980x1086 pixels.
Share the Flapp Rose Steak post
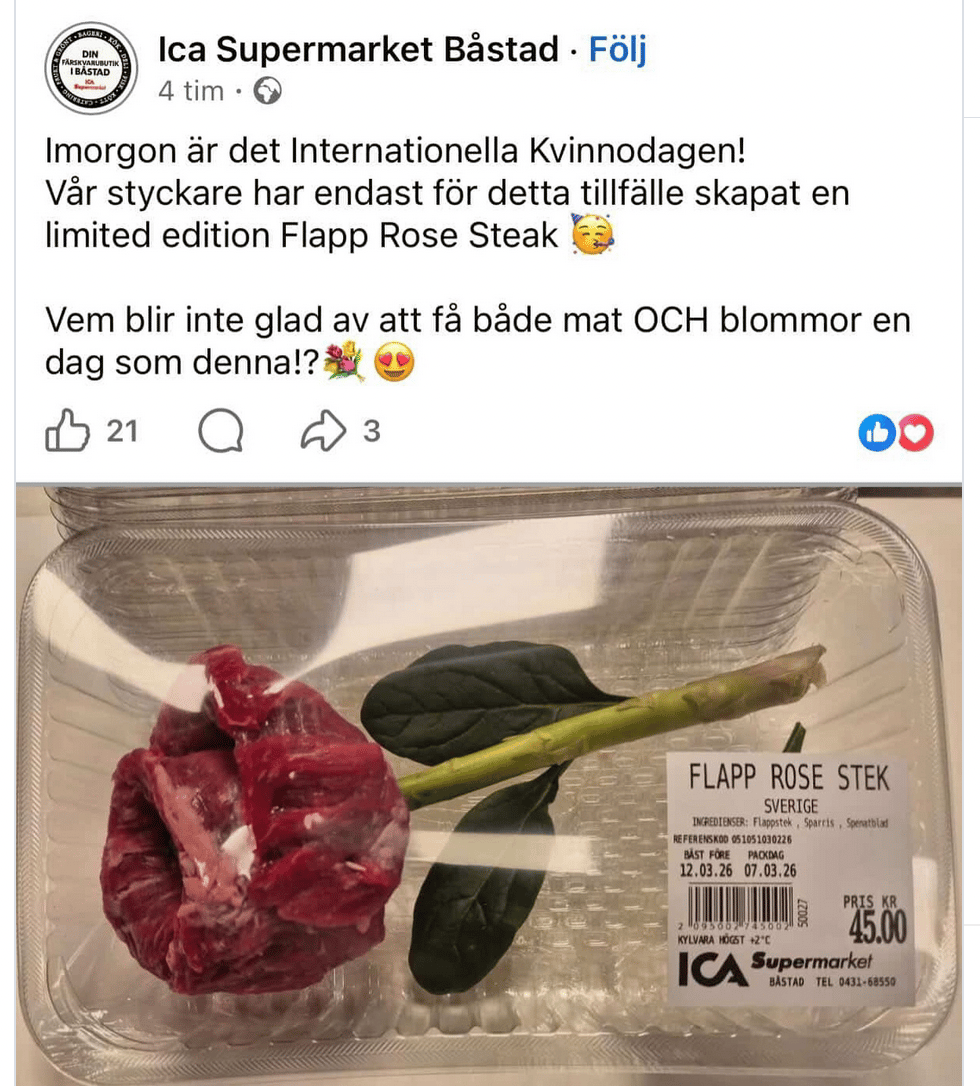(x=322, y=432)
